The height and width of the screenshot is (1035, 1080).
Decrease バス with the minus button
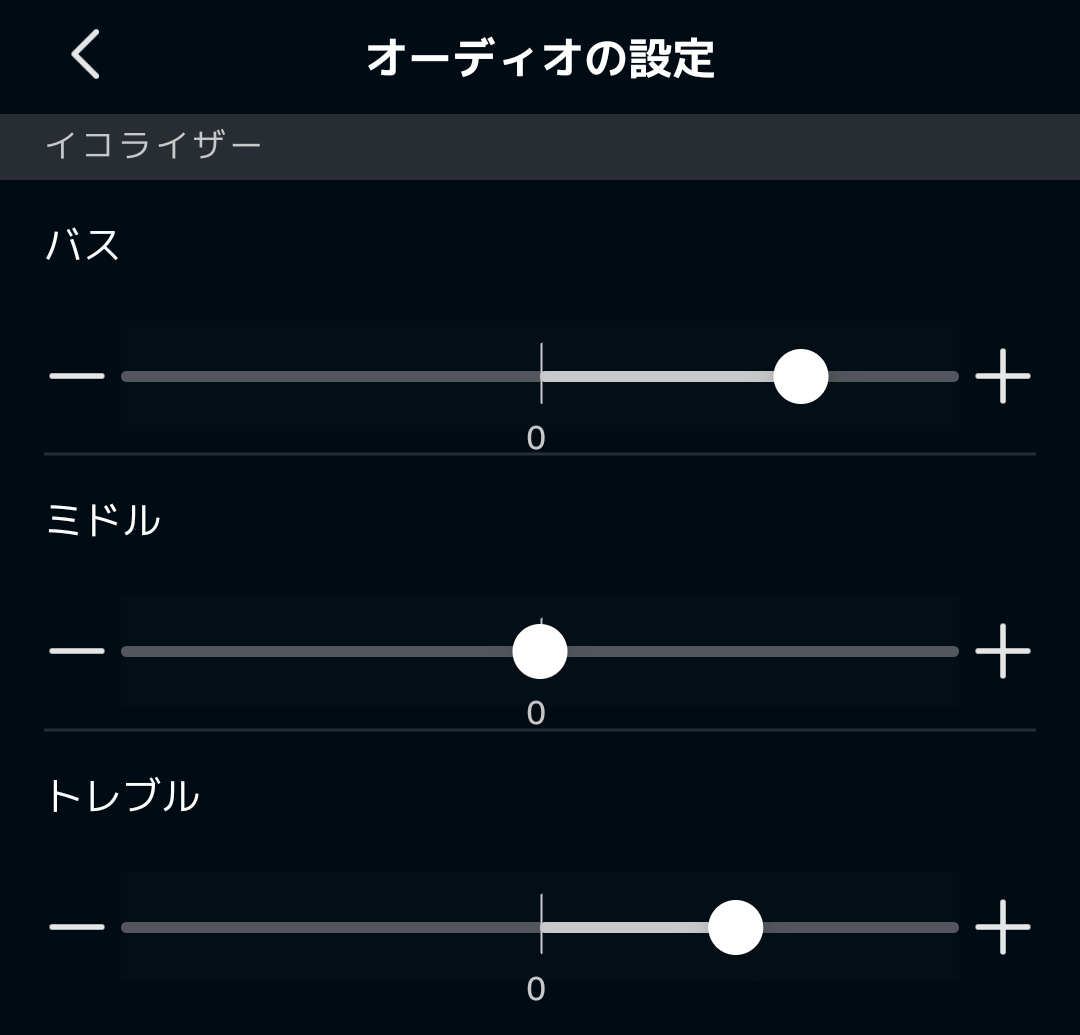pyautogui.click(x=77, y=376)
